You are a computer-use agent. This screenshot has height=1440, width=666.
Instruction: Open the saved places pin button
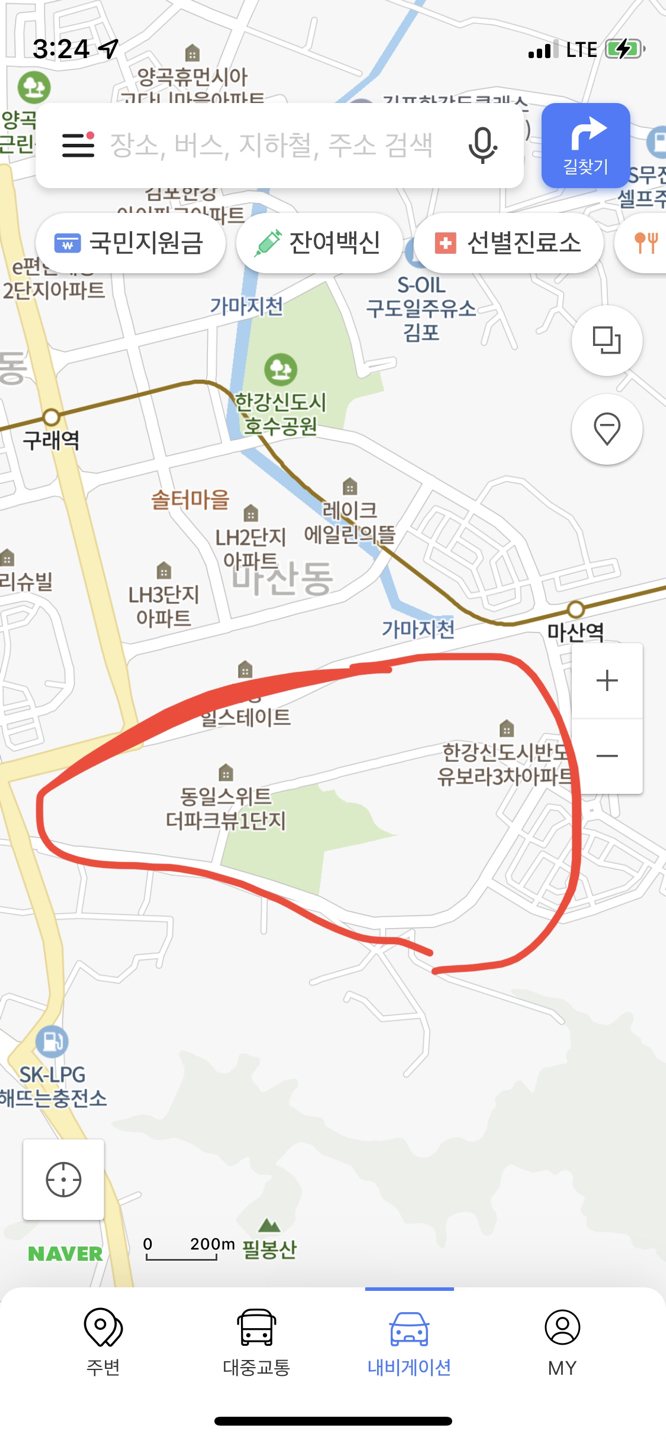pos(607,429)
